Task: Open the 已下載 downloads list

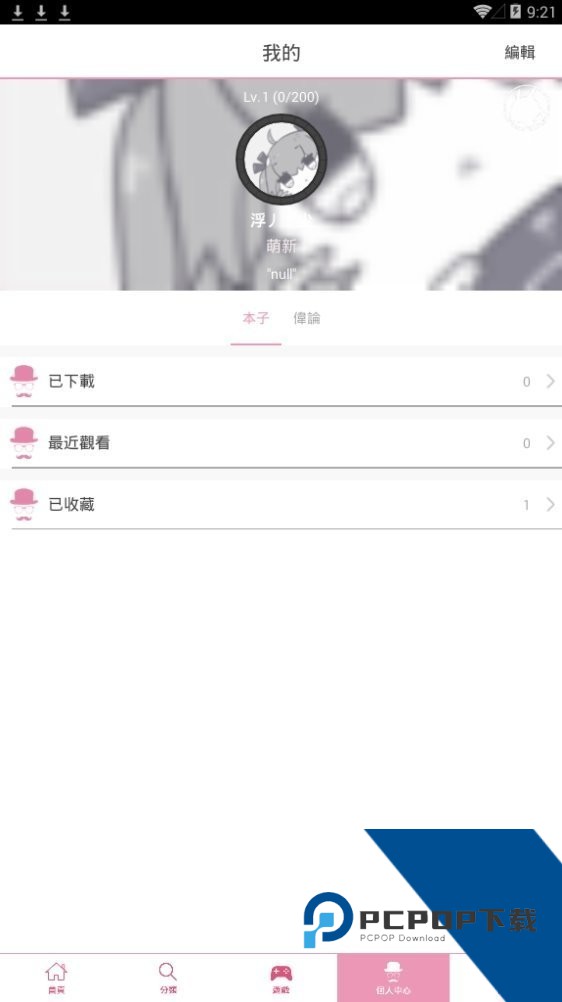Action: tap(281, 382)
